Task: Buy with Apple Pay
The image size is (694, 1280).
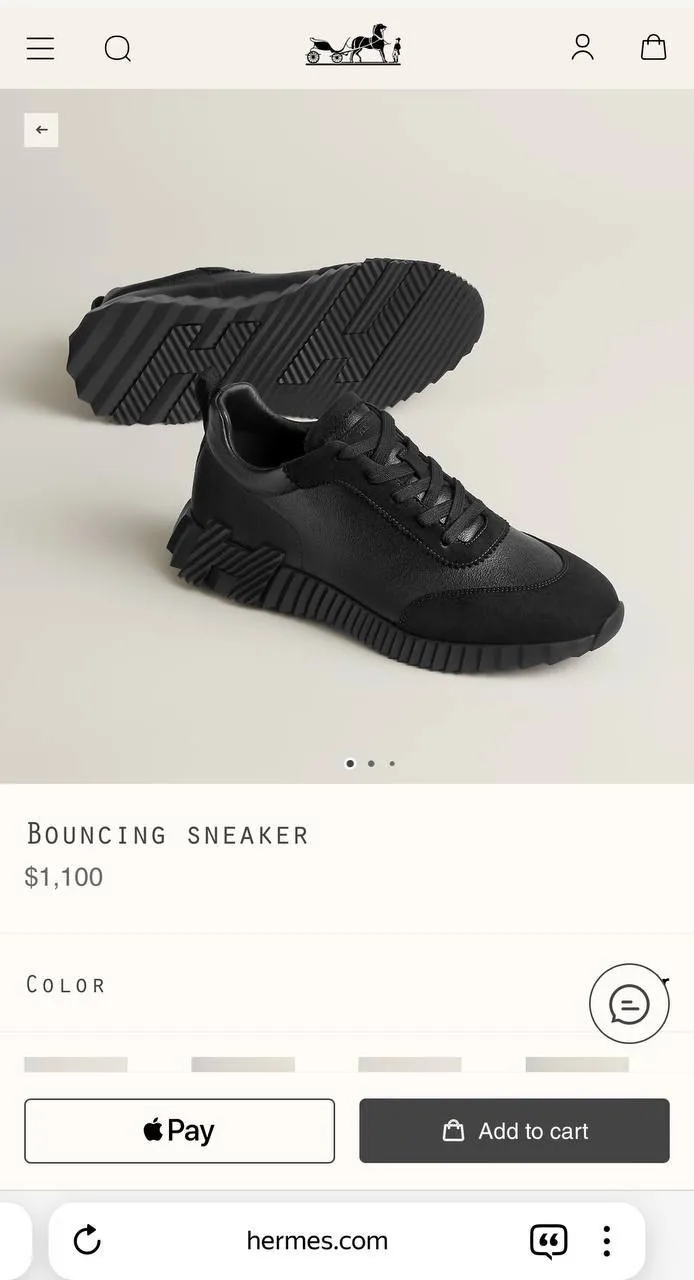Action: click(x=179, y=1131)
